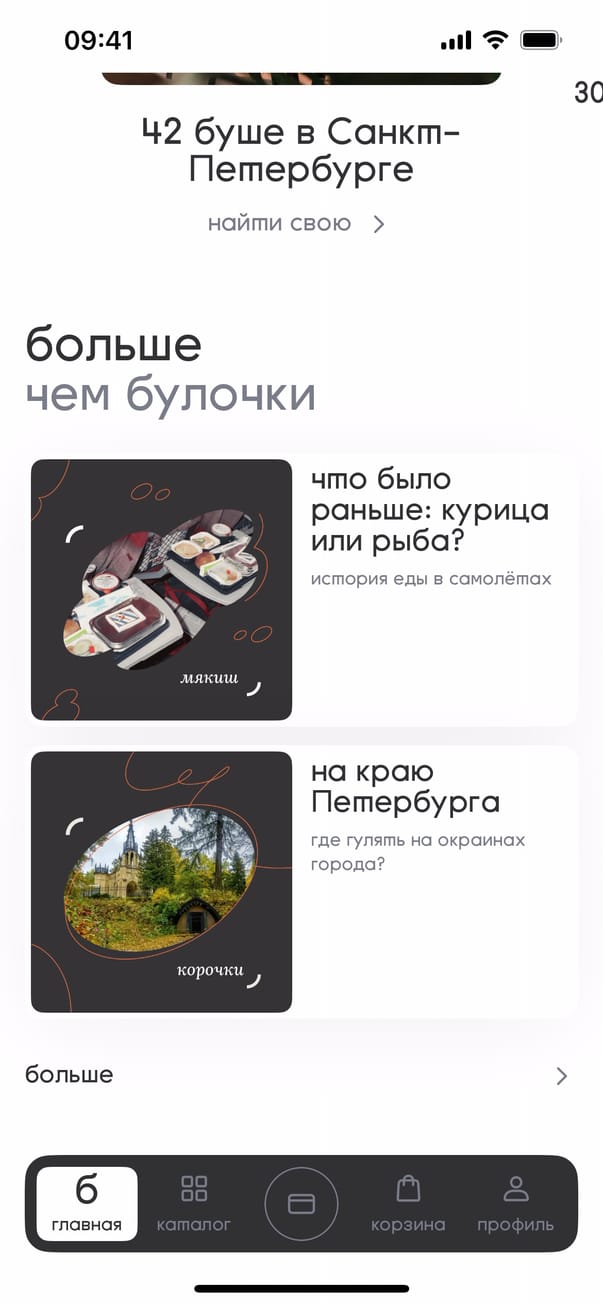603x1305 pixels.
Task: Switch to the "главная" tab
Action: click(x=87, y=1204)
